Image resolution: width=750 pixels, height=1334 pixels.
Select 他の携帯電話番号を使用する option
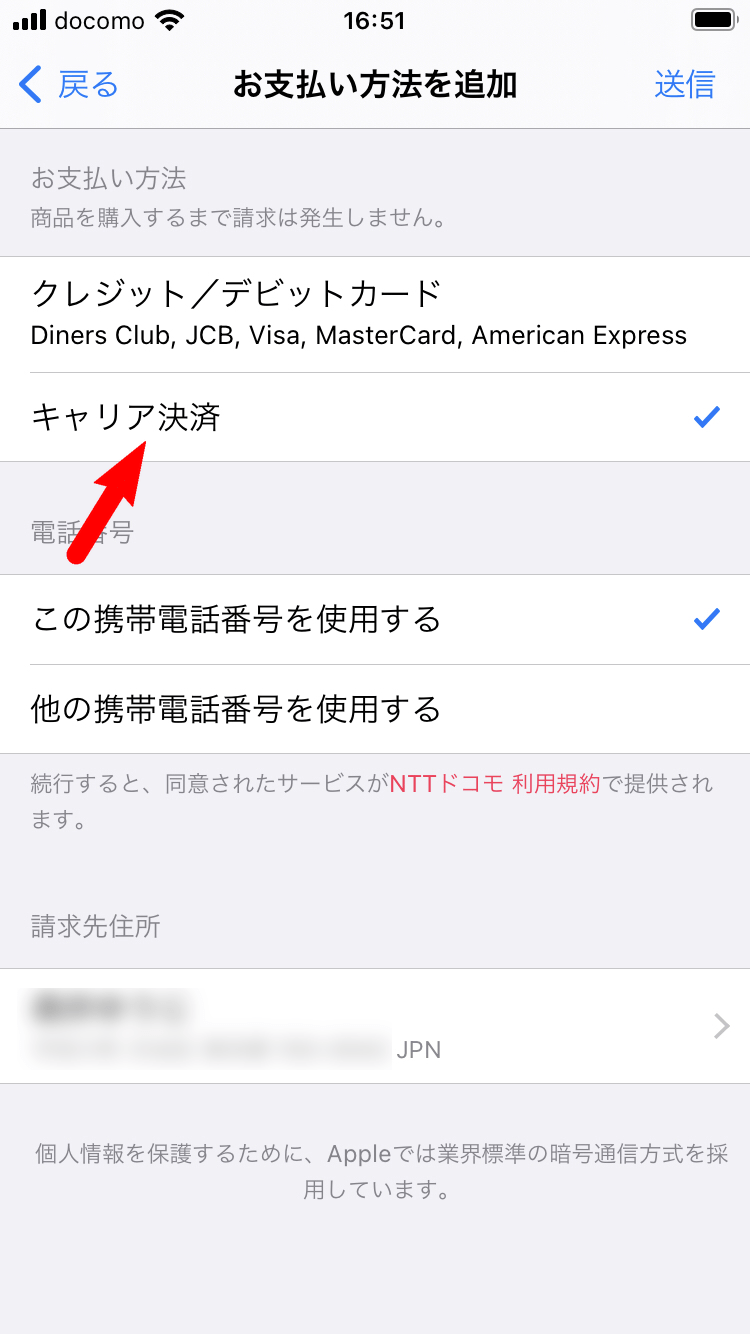[375, 710]
